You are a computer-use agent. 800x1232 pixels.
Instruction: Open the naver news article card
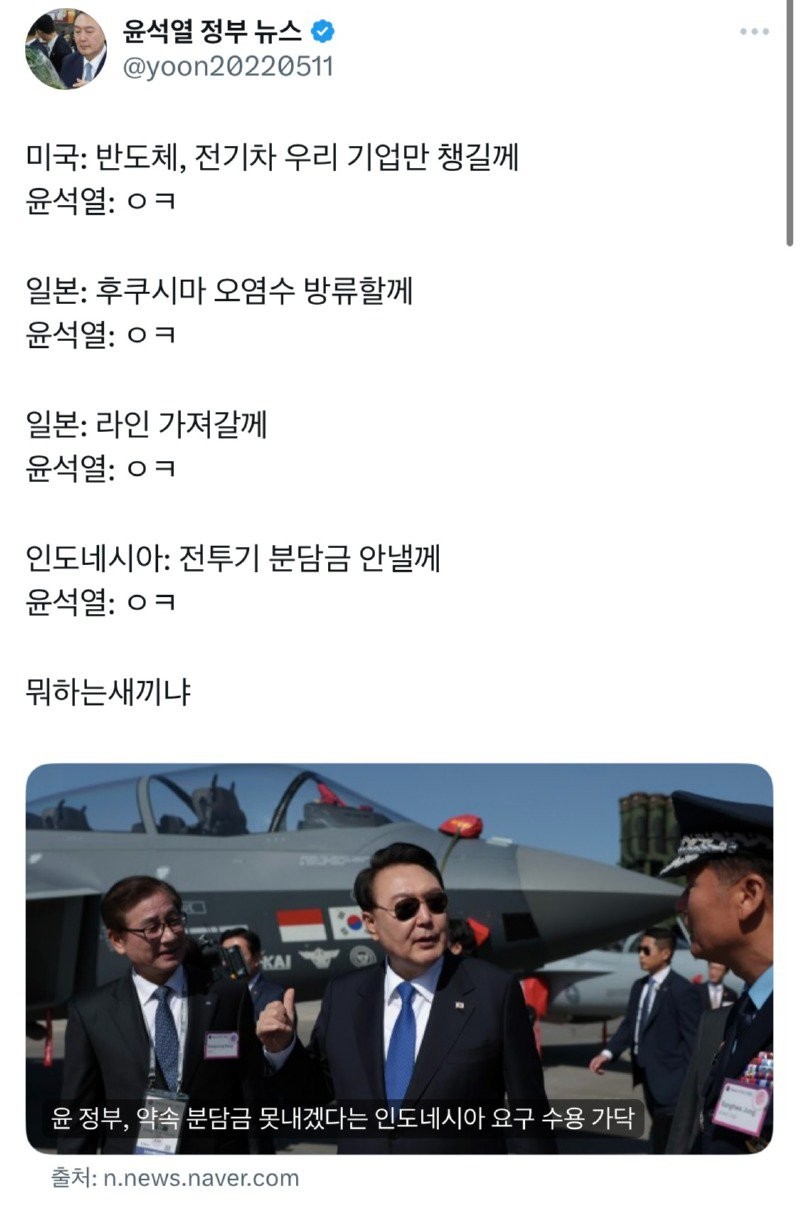click(399, 958)
